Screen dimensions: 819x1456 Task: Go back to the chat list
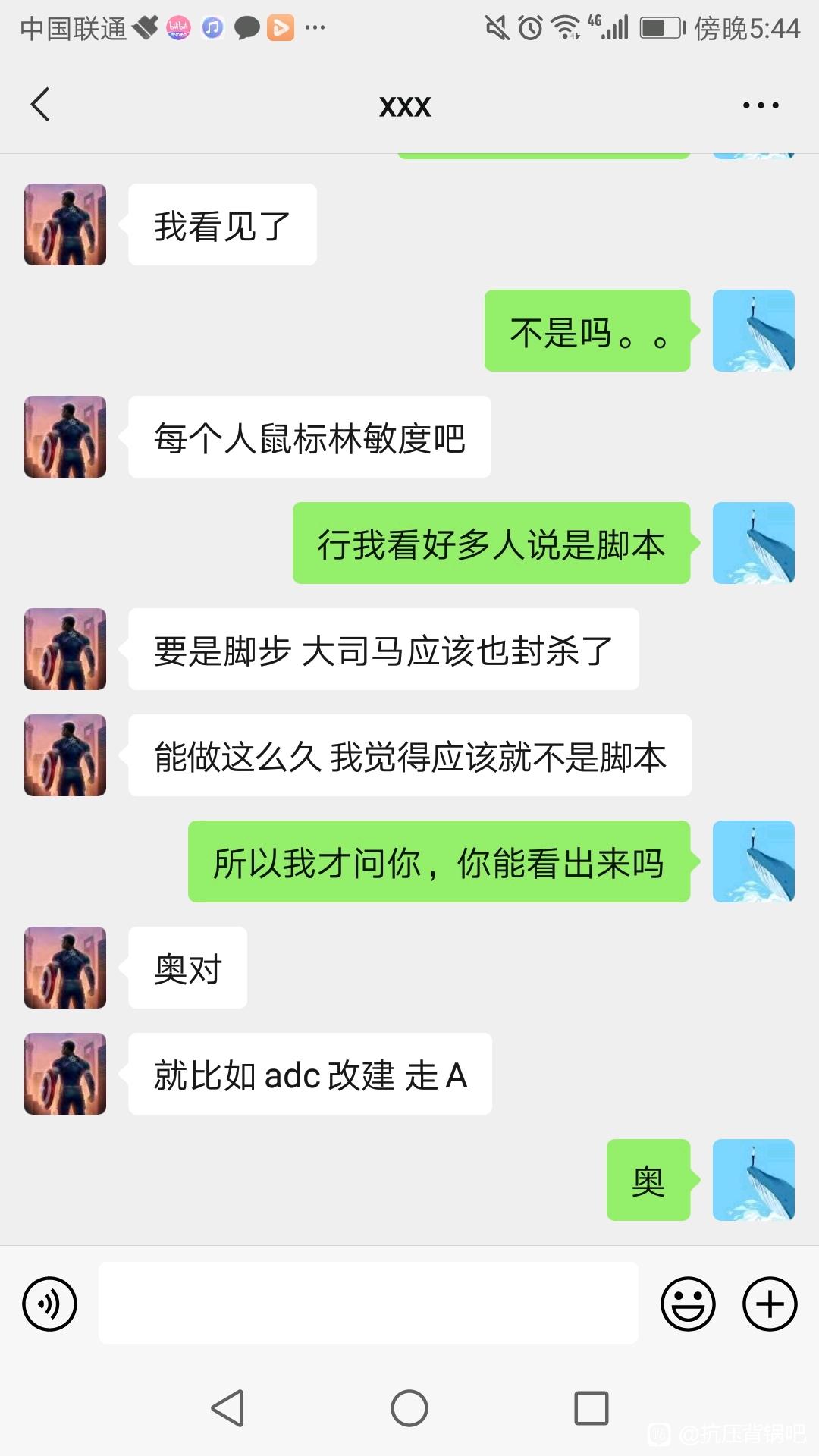[41, 105]
